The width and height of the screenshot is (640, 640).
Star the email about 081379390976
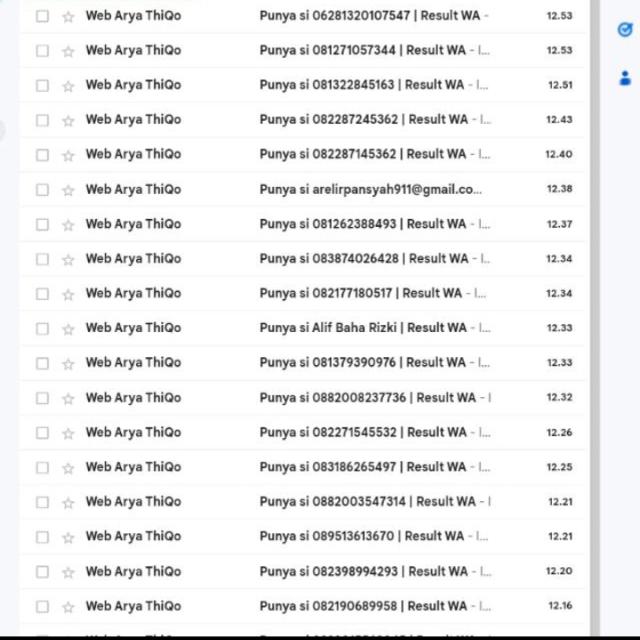[68, 364]
